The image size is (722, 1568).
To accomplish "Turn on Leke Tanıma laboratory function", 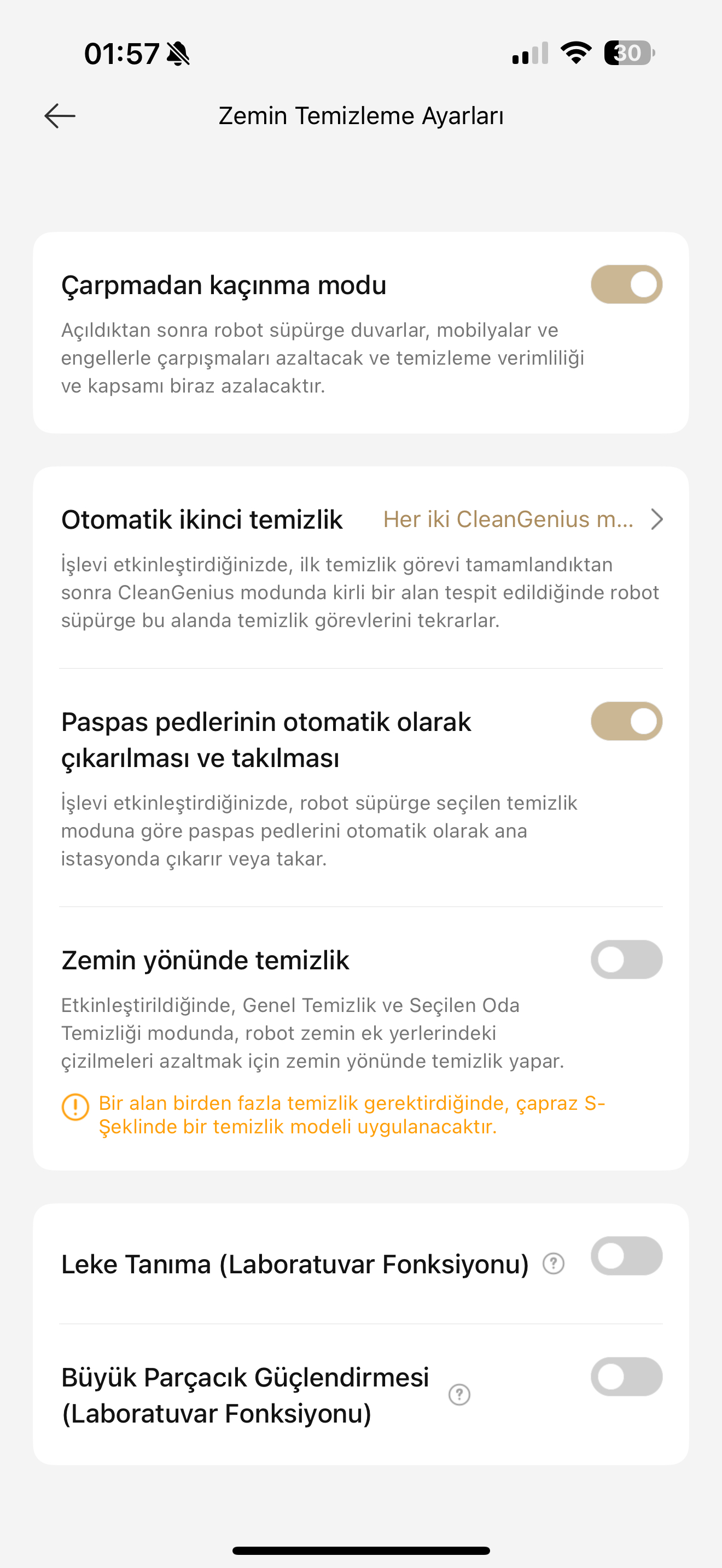I will click(x=626, y=1256).
